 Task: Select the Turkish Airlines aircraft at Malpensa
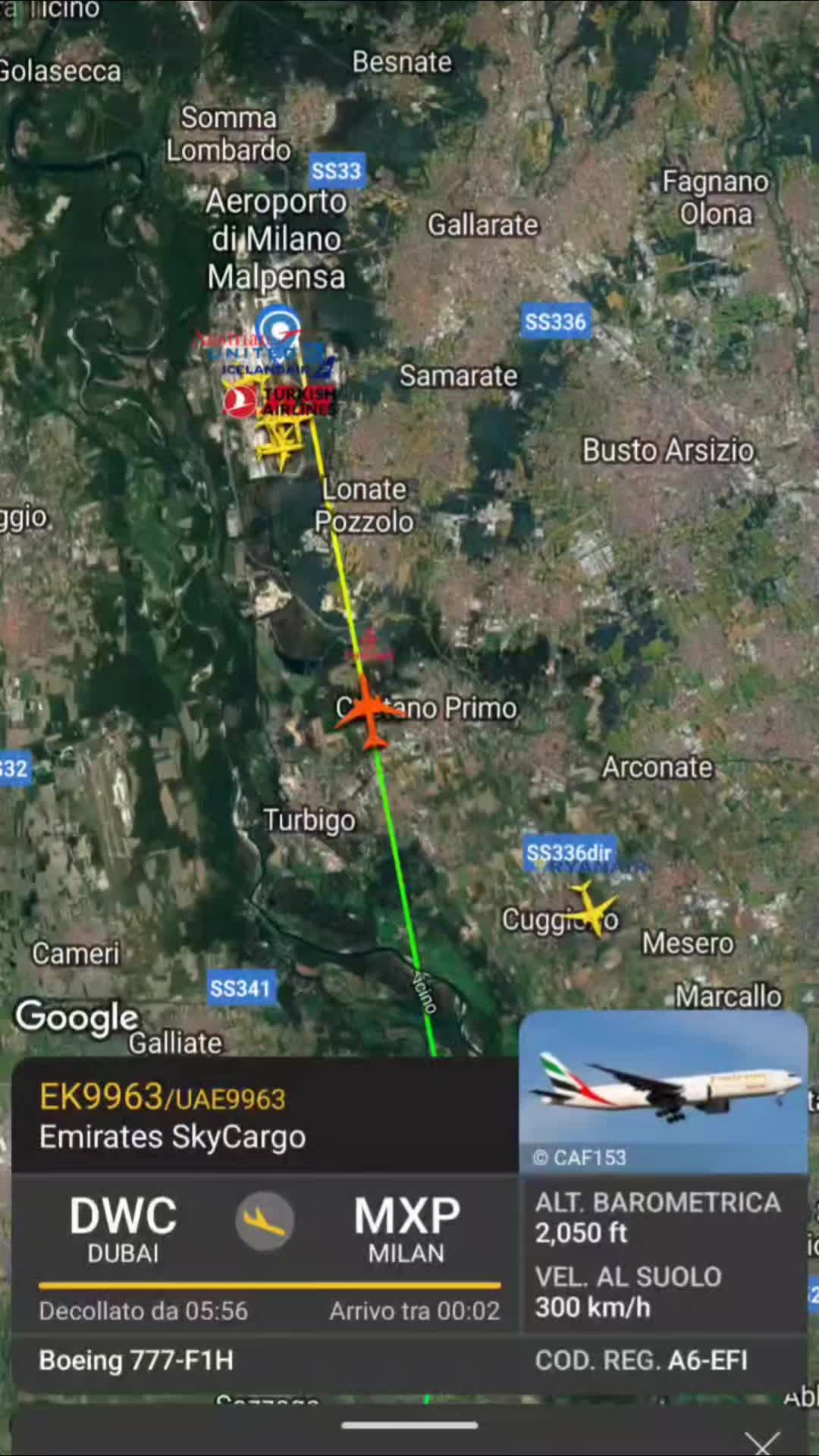pyautogui.click(x=241, y=400)
